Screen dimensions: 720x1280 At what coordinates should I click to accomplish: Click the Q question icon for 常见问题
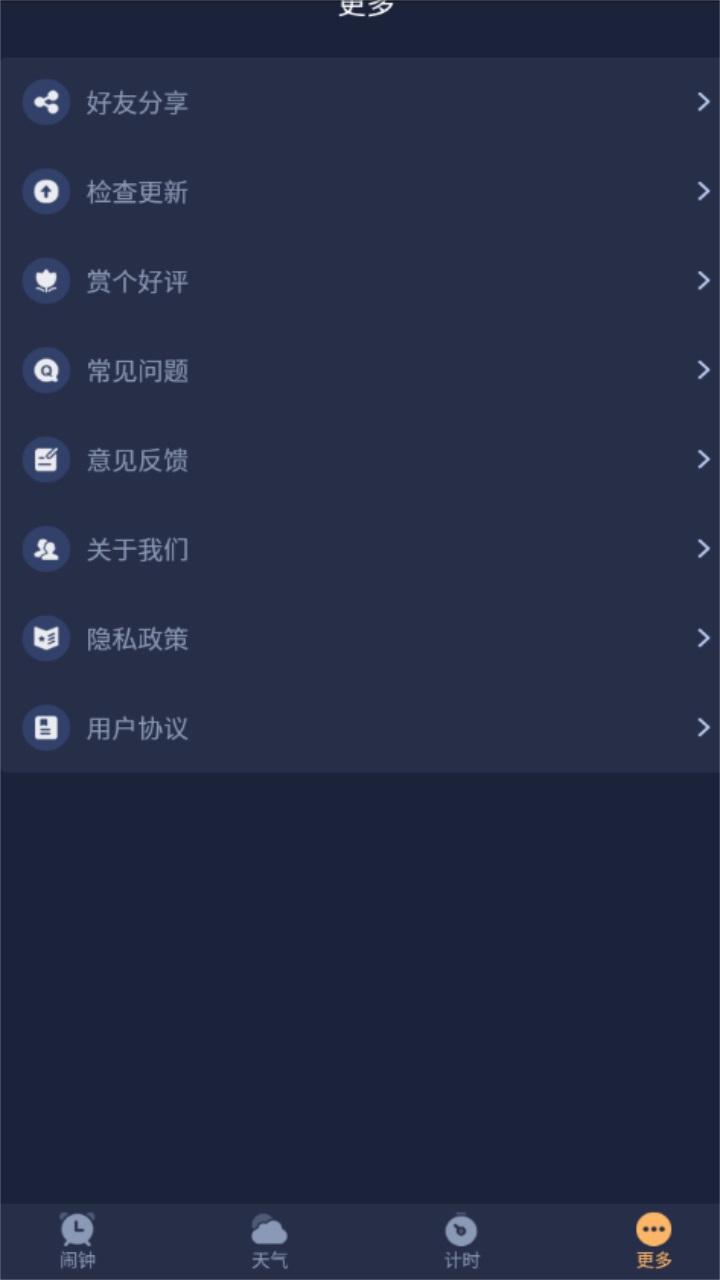click(x=46, y=370)
